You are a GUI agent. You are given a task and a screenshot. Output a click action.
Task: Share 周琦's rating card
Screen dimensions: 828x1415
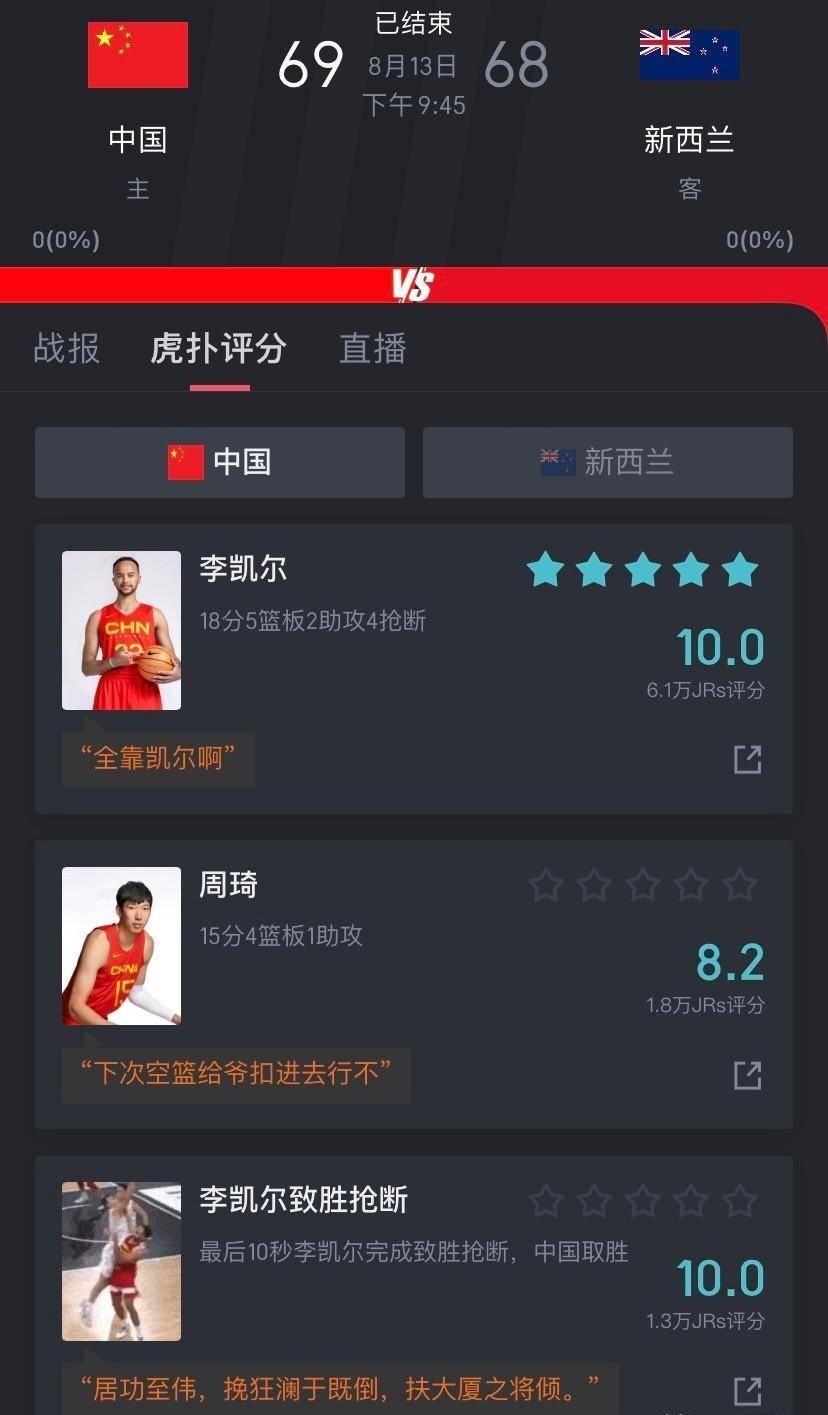coord(747,1075)
